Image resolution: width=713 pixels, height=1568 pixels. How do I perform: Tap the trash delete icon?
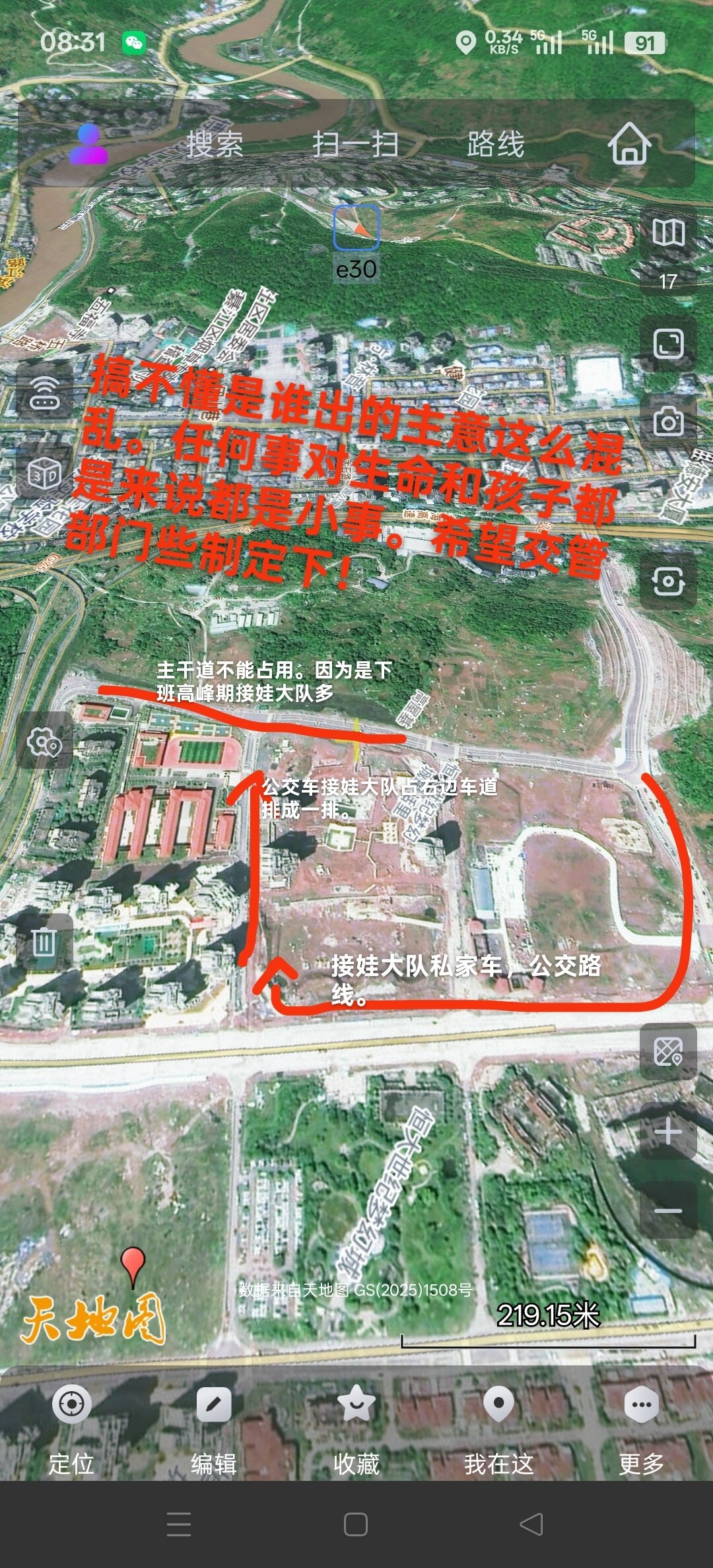(x=44, y=942)
